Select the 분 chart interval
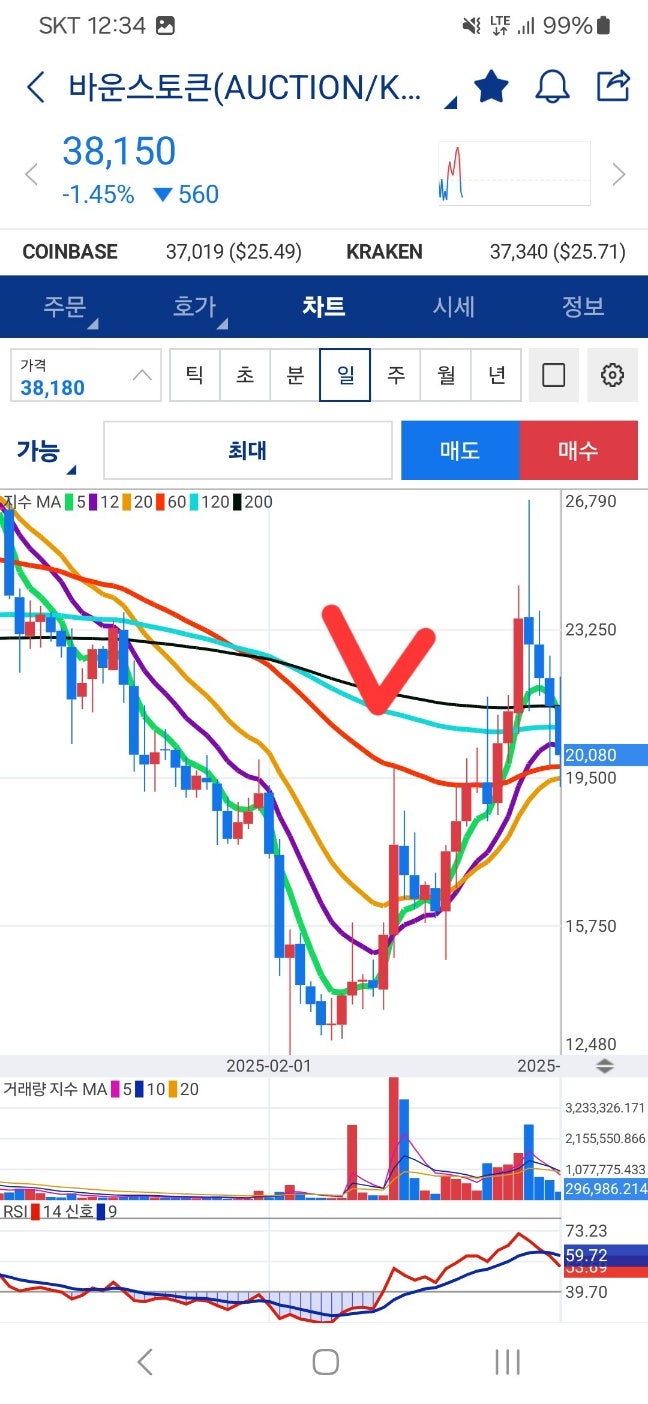Image resolution: width=648 pixels, height=1404 pixels. 295,375
